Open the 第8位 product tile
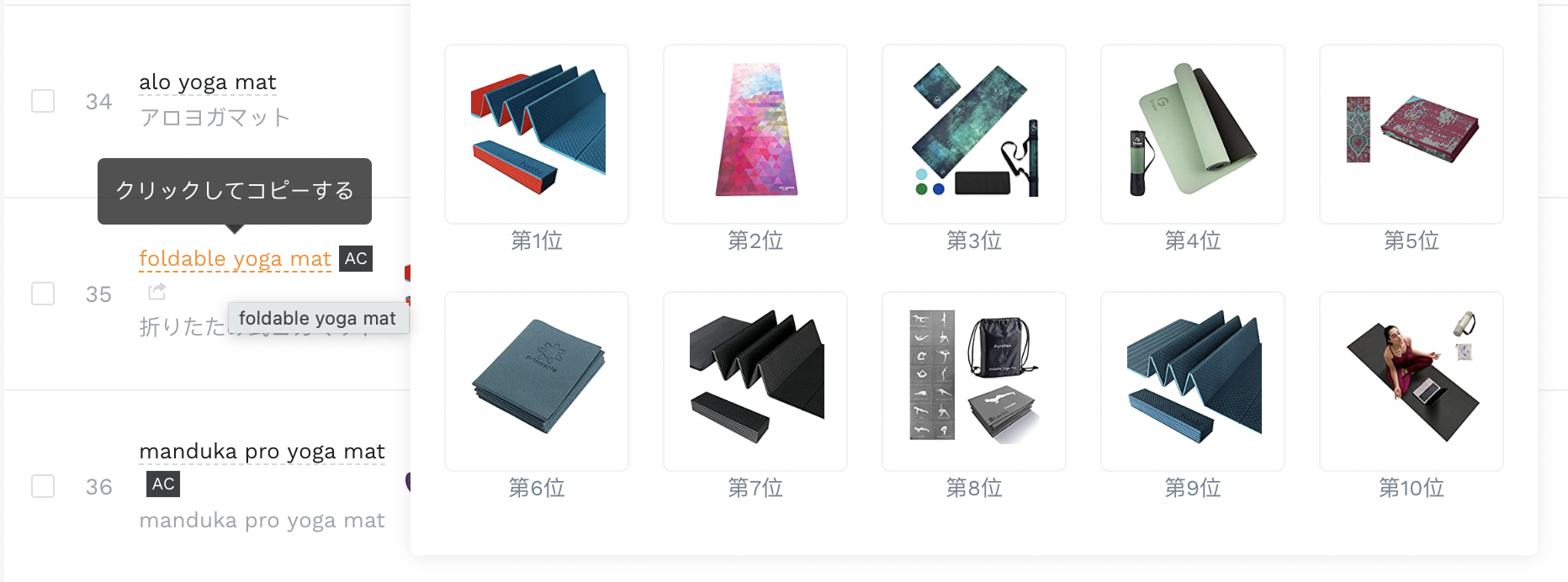This screenshot has width=1568, height=582. [x=974, y=381]
